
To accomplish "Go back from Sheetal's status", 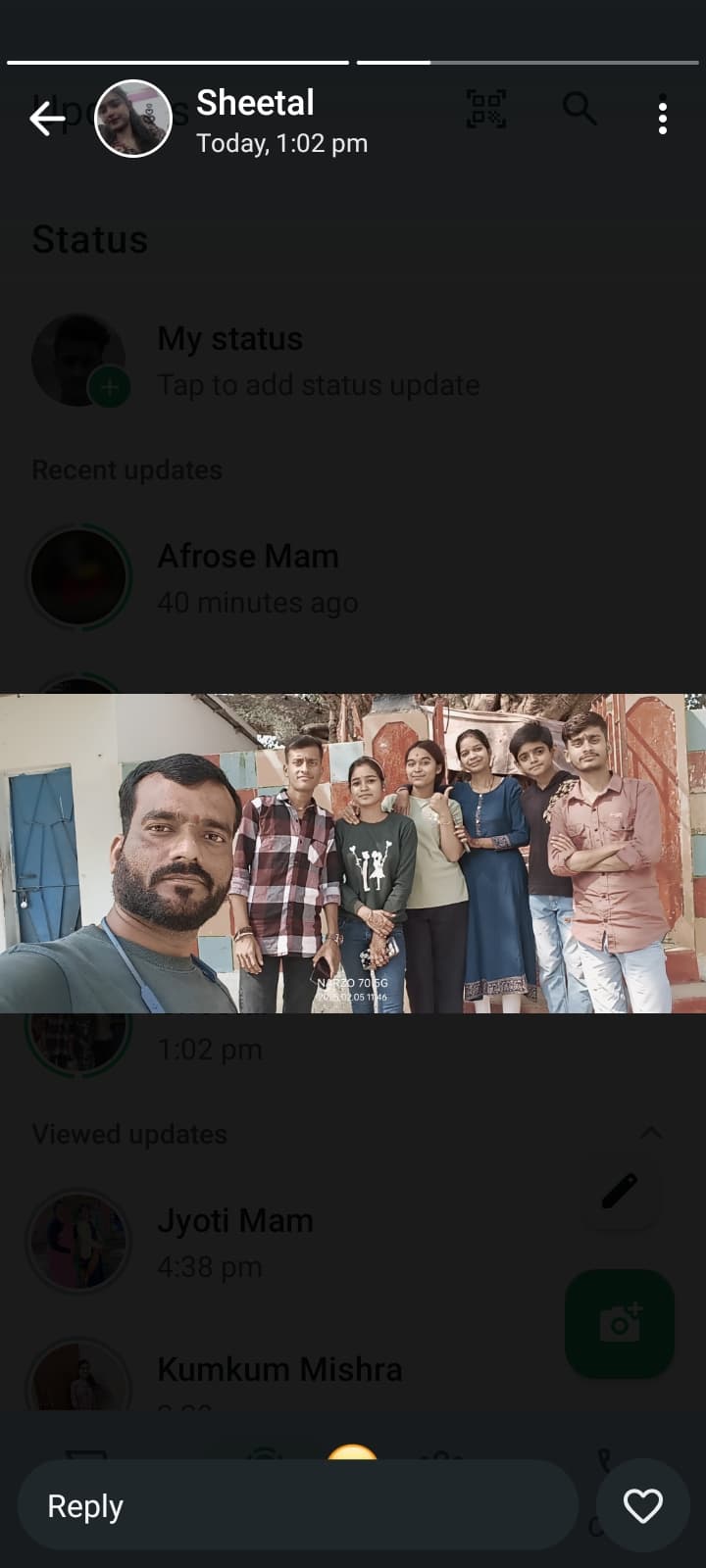I will point(46,120).
